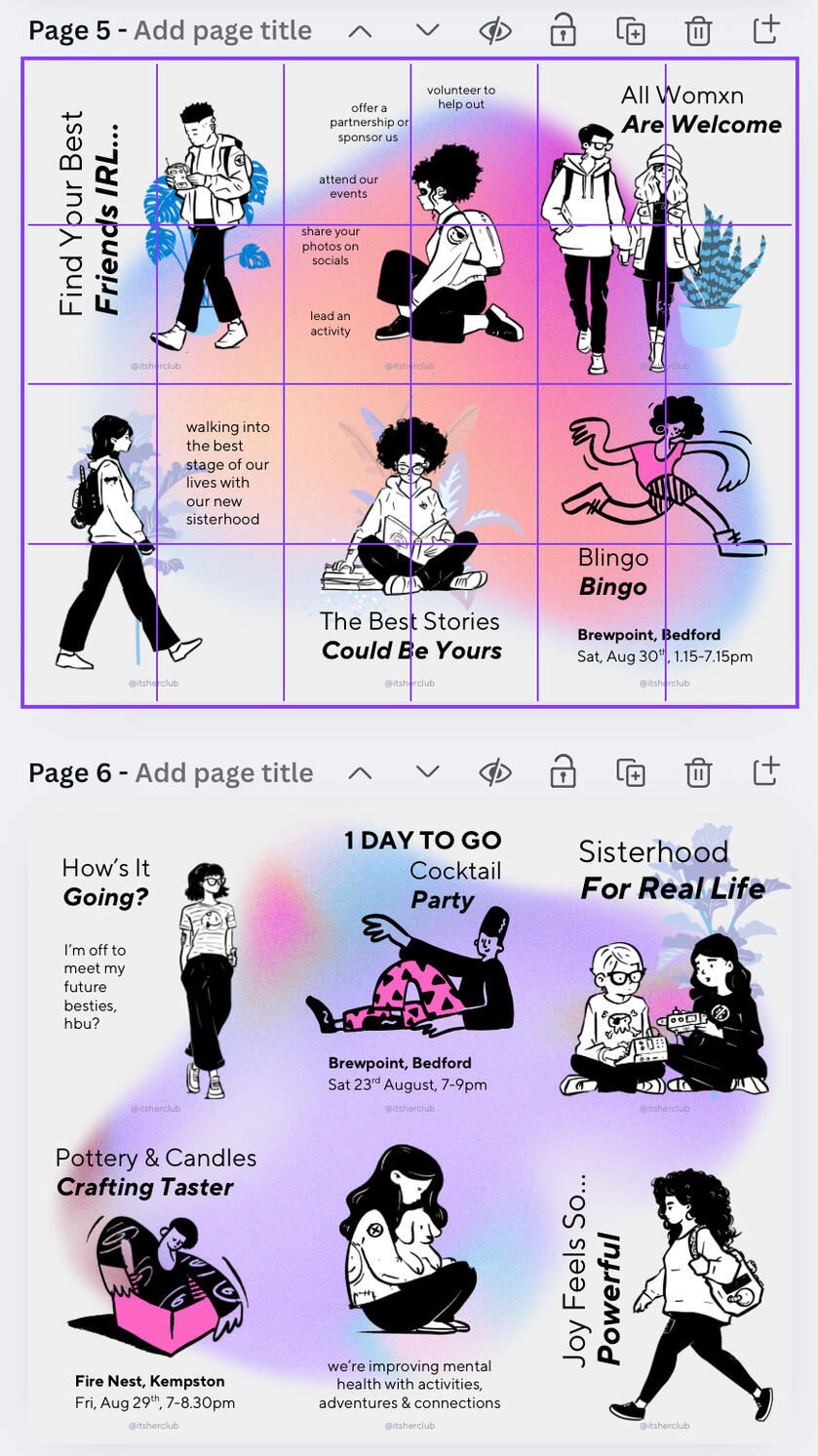Viewport: 818px width, 1456px height.
Task: Delete Page 5
Action: (698, 31)
